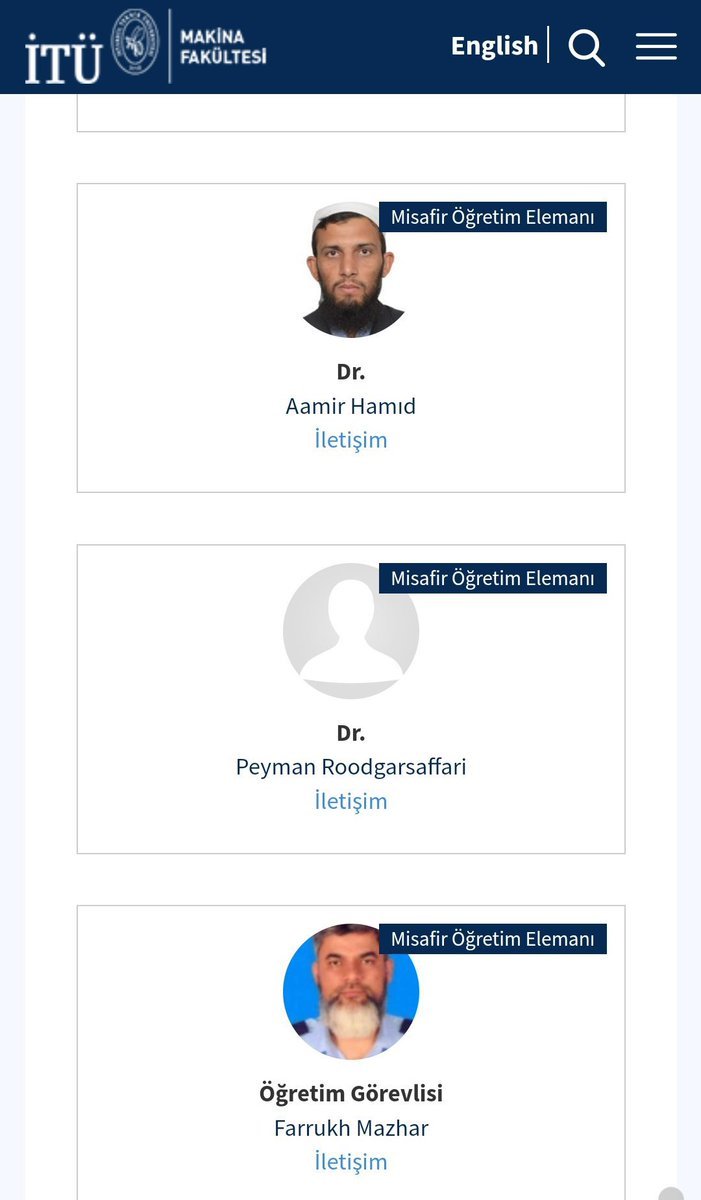Open İletişim link for Farrukh Mazhar
Screen dimensions: 701x1200
[350, 1162]
